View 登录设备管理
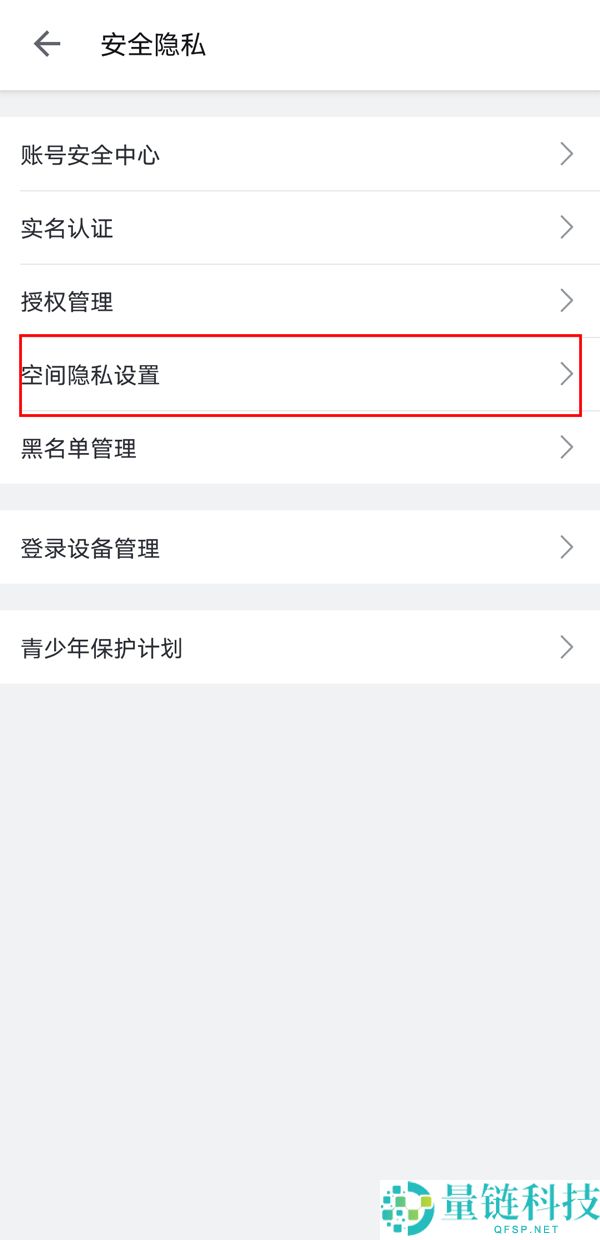600x1240 pixels. click(300, 547)
